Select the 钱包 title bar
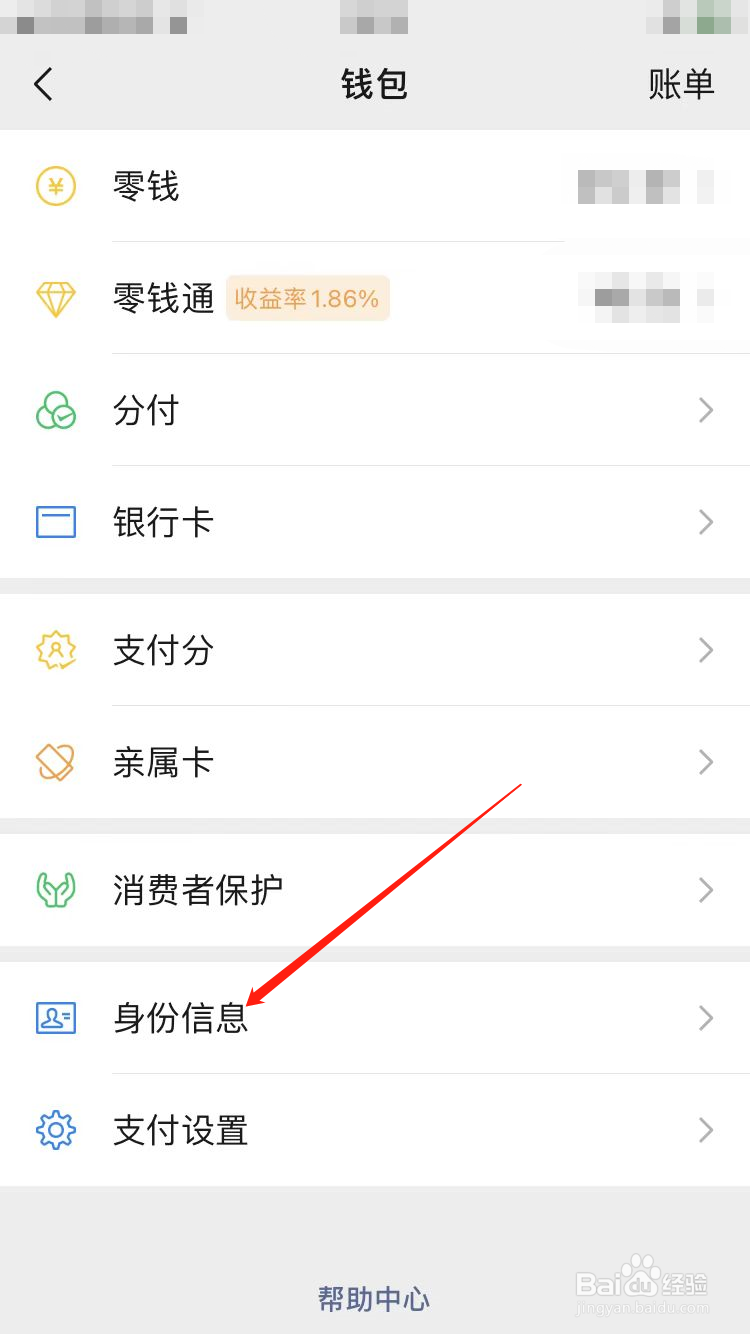Image resolution: width=750 pixels, height=1334 pixels. pos(374,84)
